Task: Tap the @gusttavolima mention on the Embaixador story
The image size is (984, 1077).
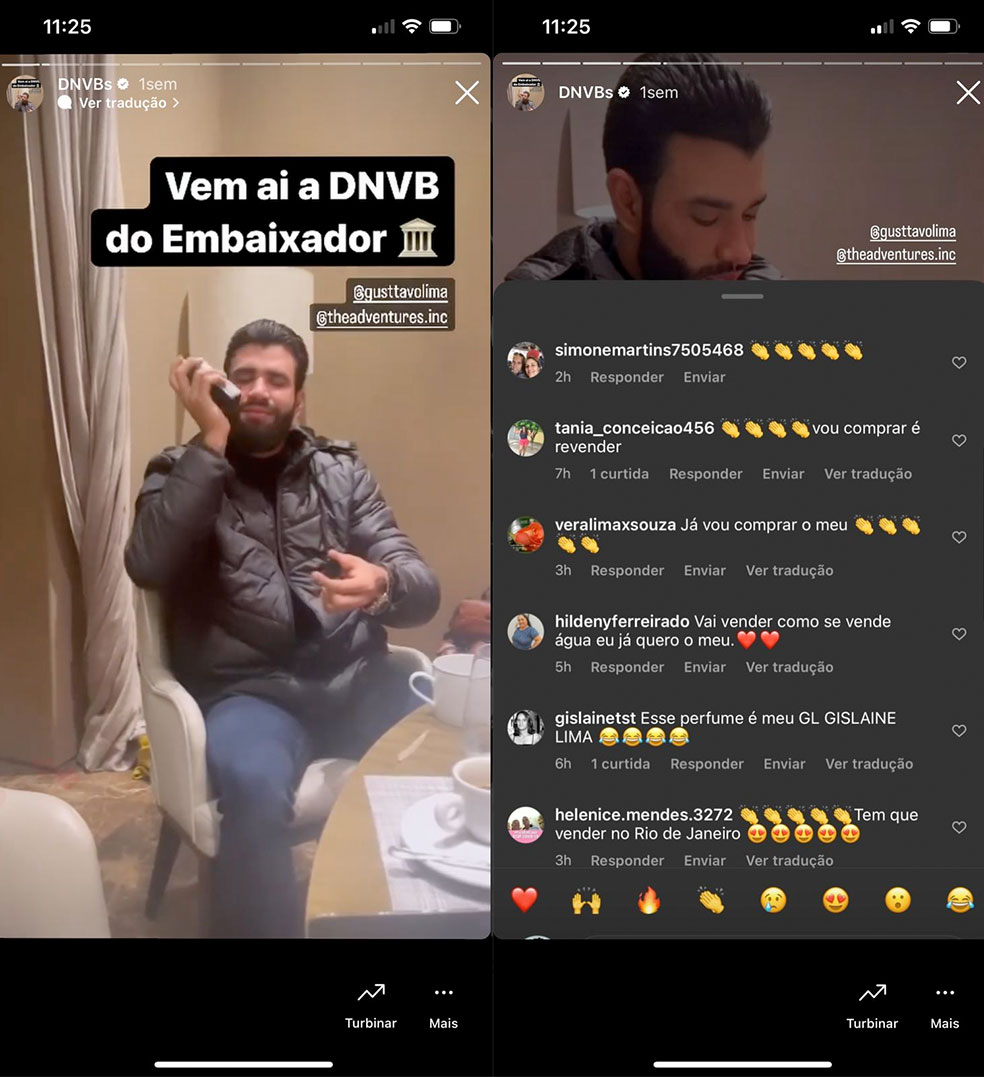Action: [x=399, y=292]
